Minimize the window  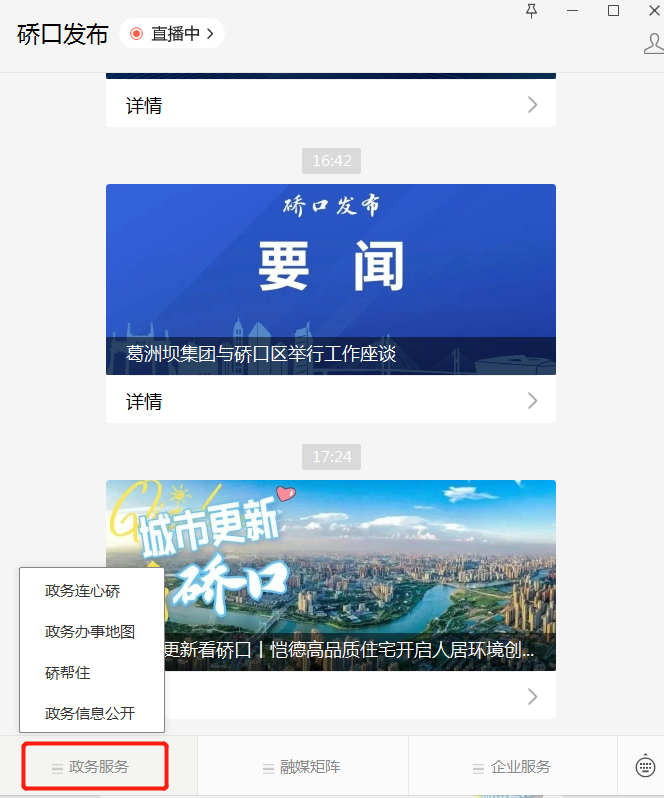click(573, 11)
